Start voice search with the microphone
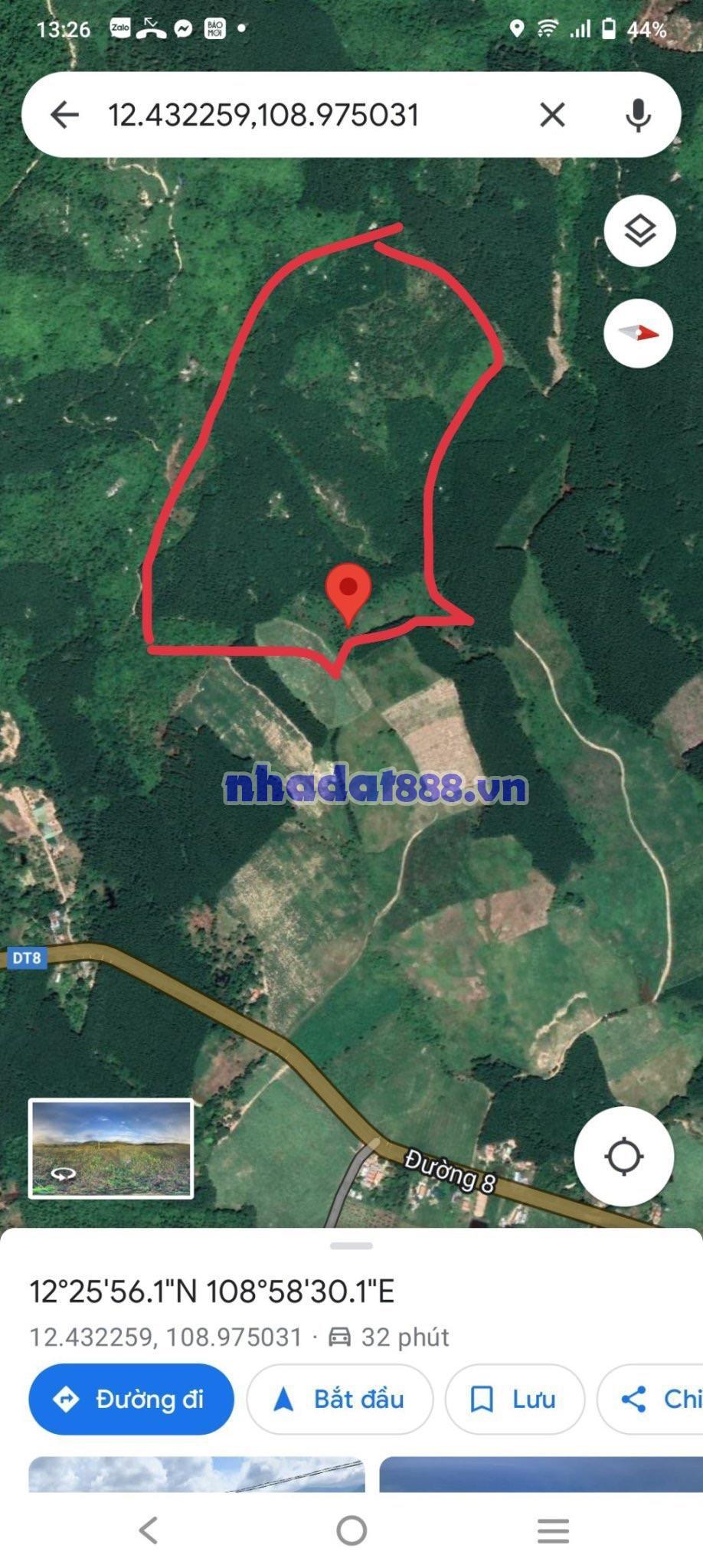703x1568 pixels. [x=638, y=115]
